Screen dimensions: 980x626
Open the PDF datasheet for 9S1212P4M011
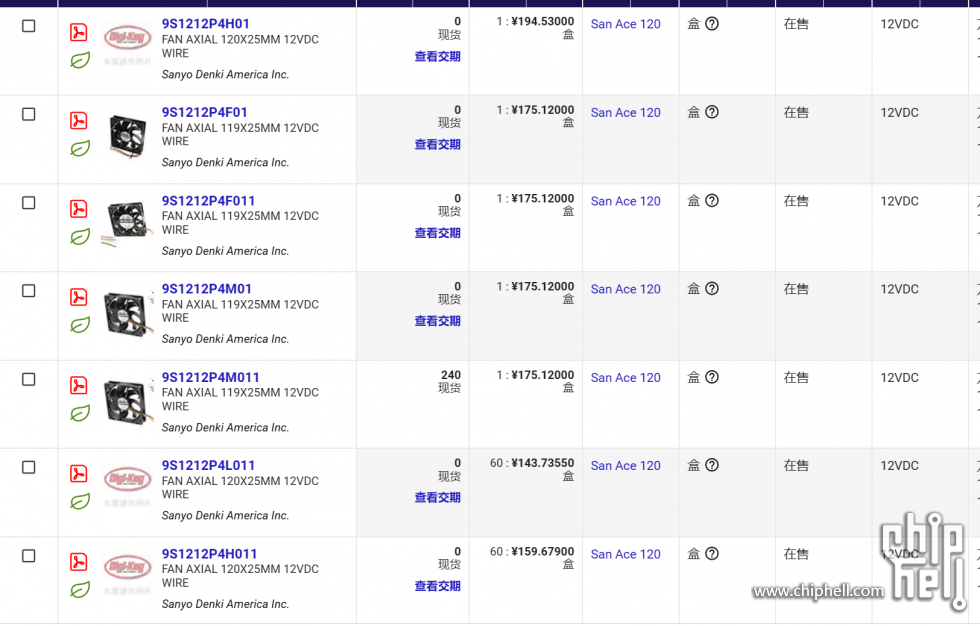tap(79, 386)
